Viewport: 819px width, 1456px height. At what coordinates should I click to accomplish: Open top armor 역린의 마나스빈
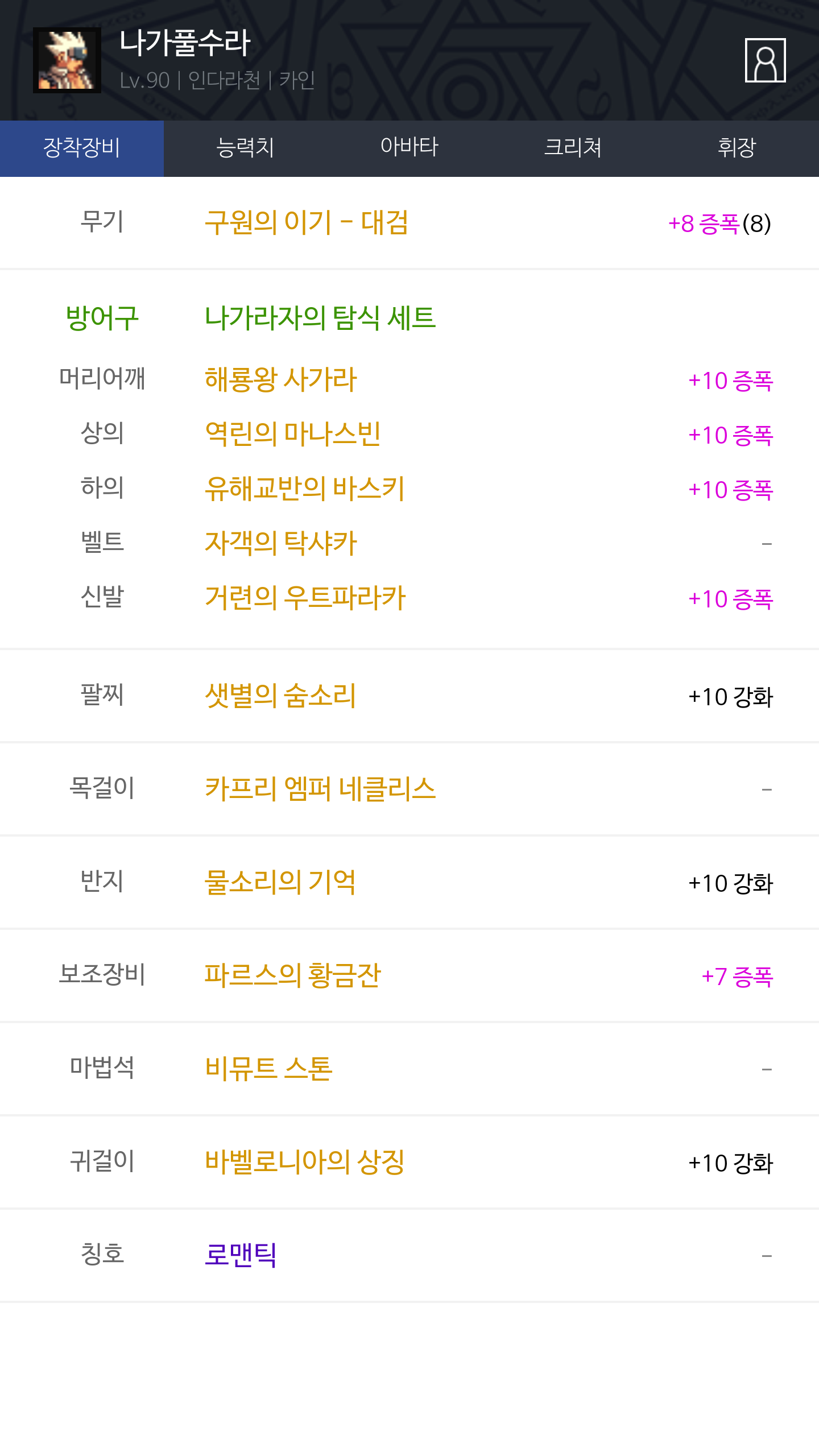pos(293,434)
